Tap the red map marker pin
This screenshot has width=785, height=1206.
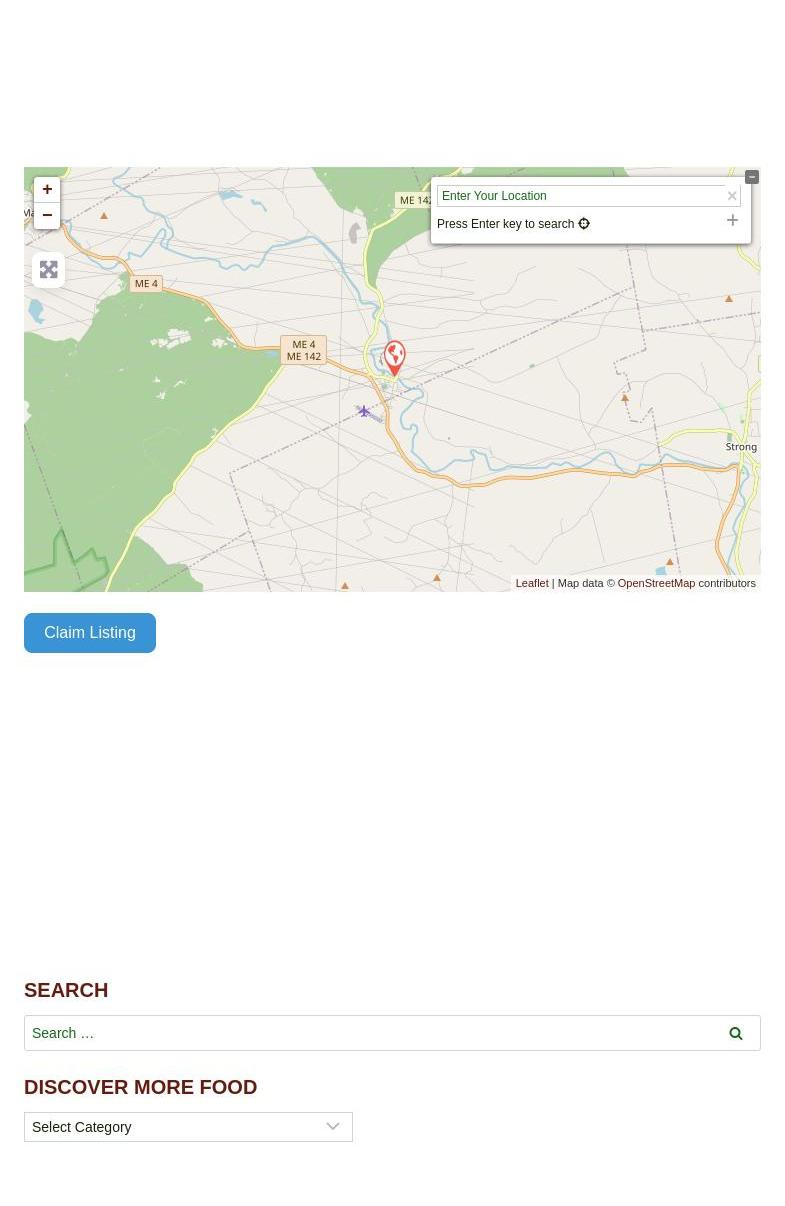tap(395, 357)
